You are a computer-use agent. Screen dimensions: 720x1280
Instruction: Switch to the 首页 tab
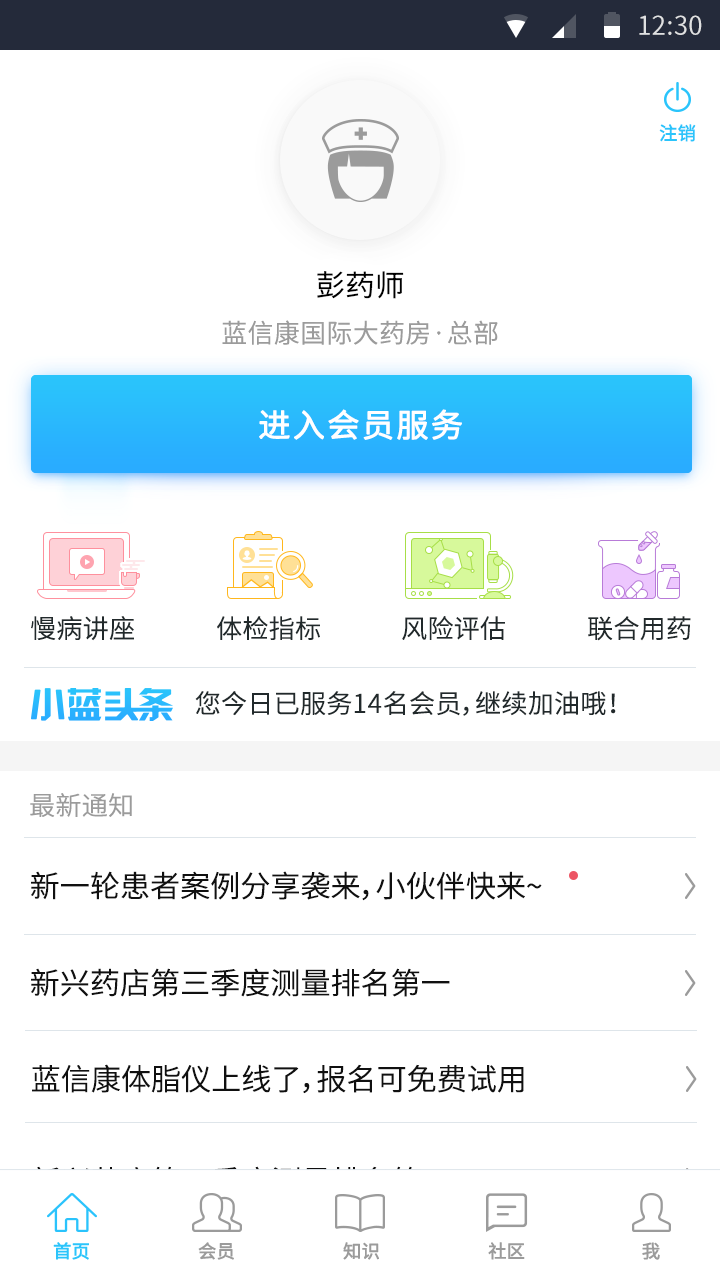pos(72,1226)
